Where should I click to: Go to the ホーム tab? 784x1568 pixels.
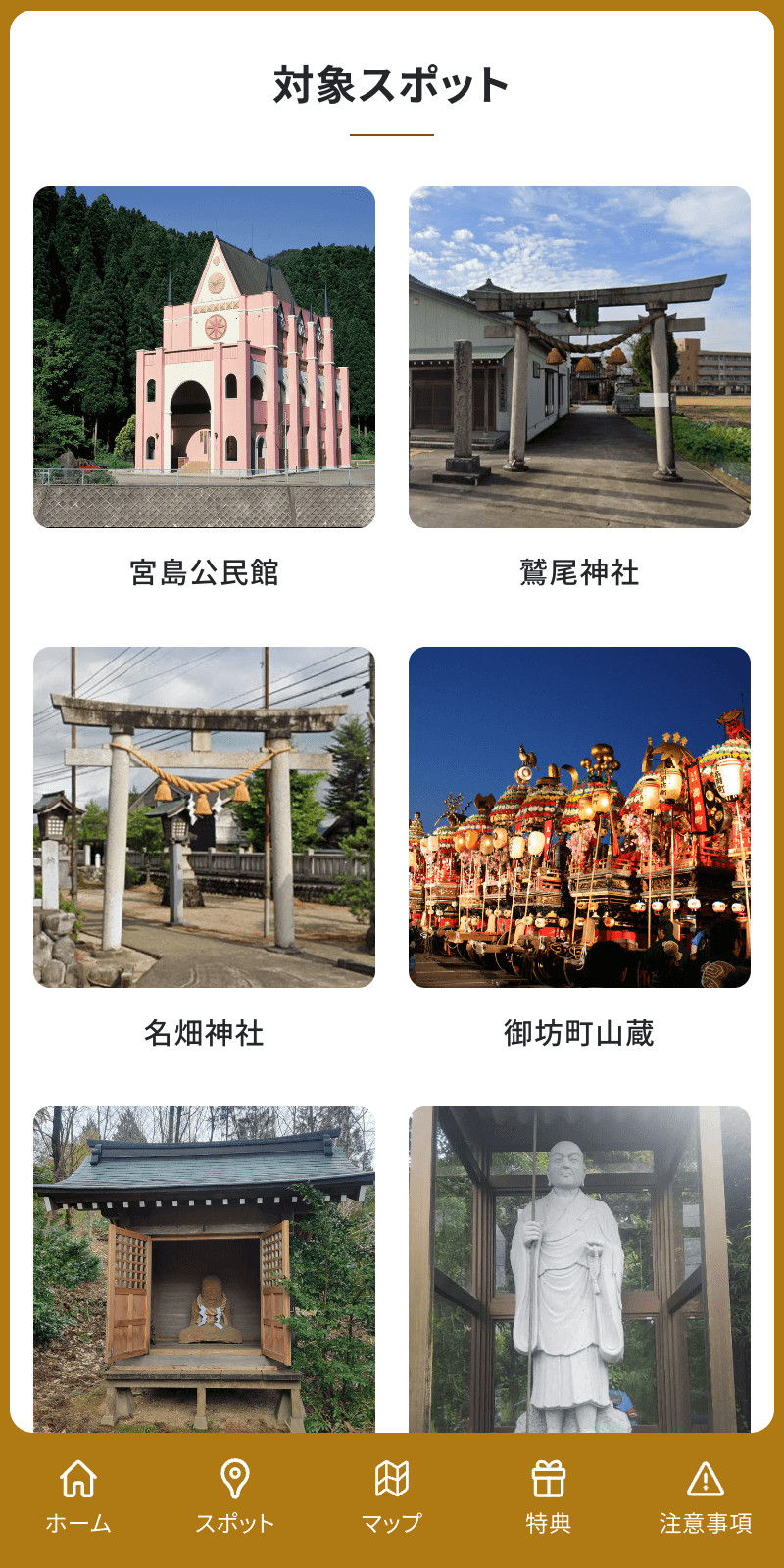[78, 1497]
